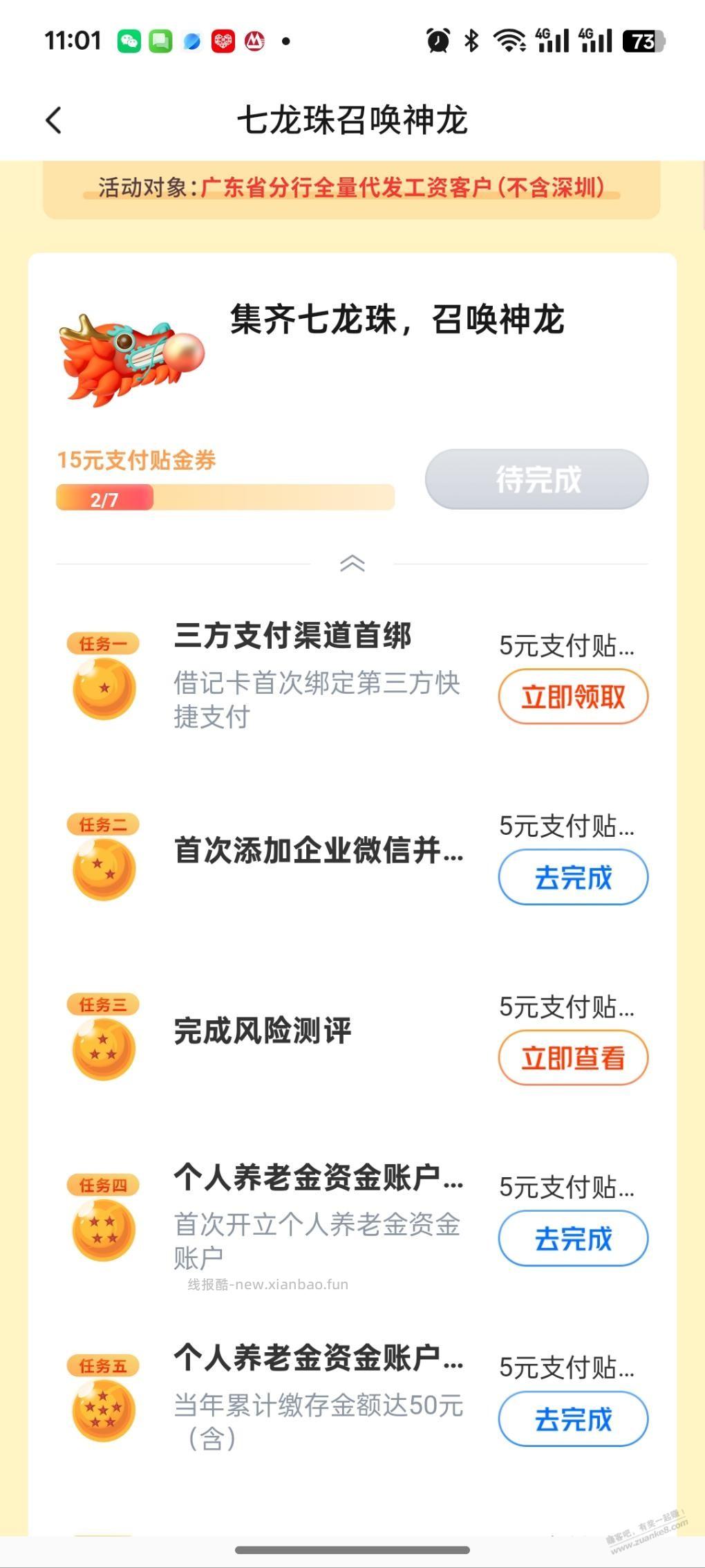Collapse the task list with the chevron
This screenshot has width=705, height=1568.
[353, 564]
